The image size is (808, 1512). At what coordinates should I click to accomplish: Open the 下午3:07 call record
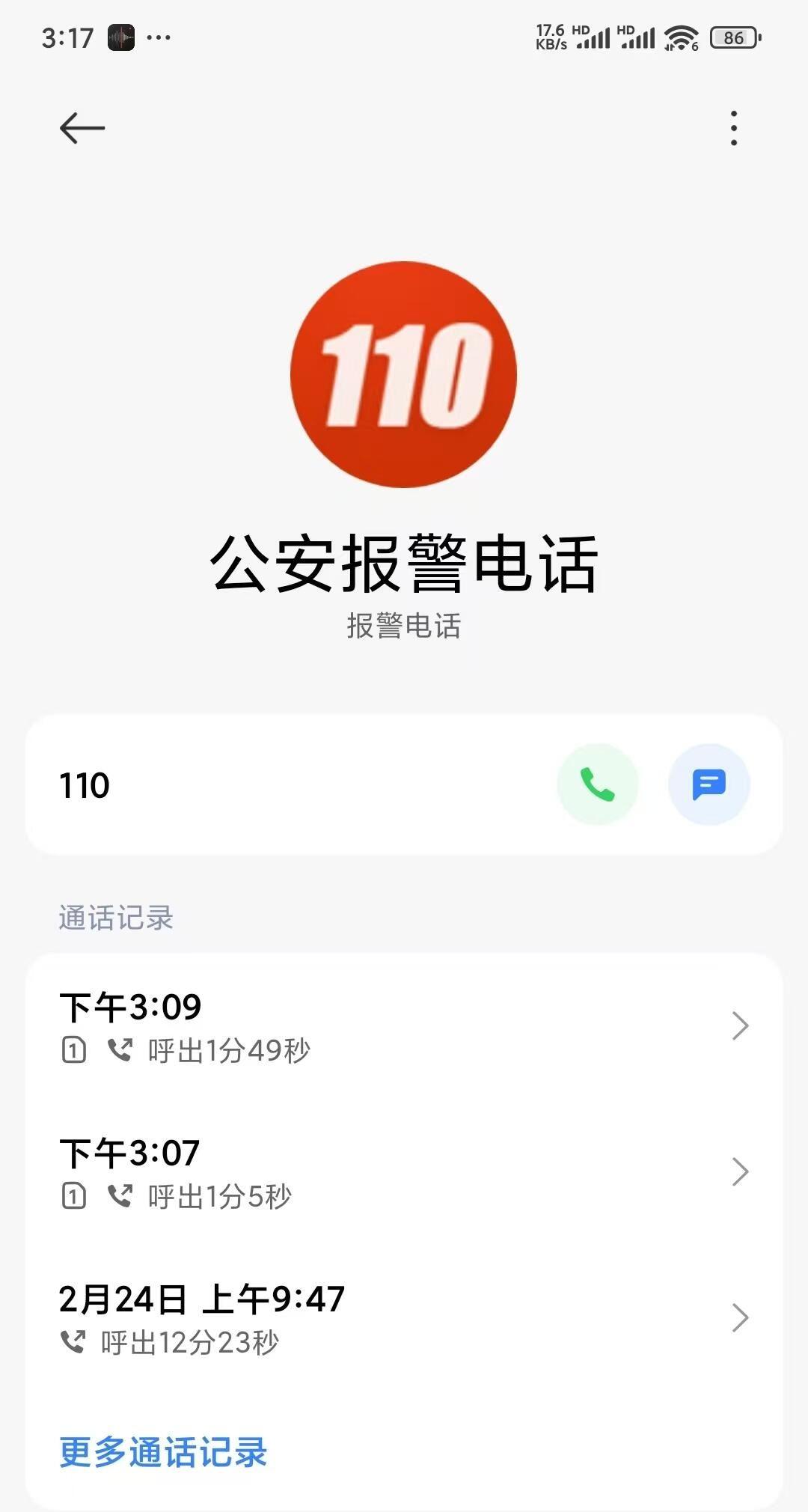[x=404, y=1172]
